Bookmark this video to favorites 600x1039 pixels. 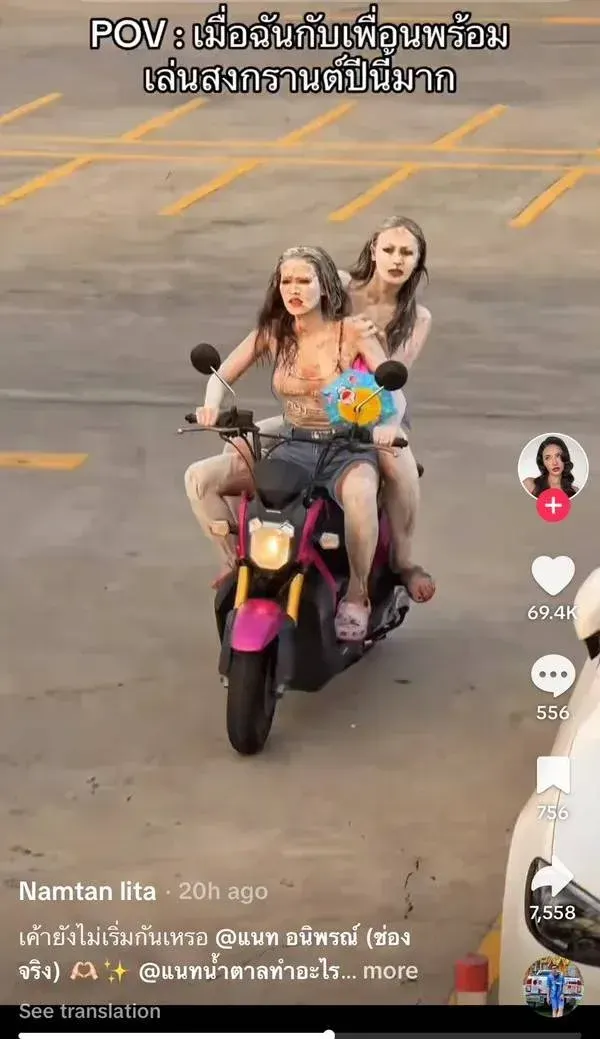click(x=552, y=775)
